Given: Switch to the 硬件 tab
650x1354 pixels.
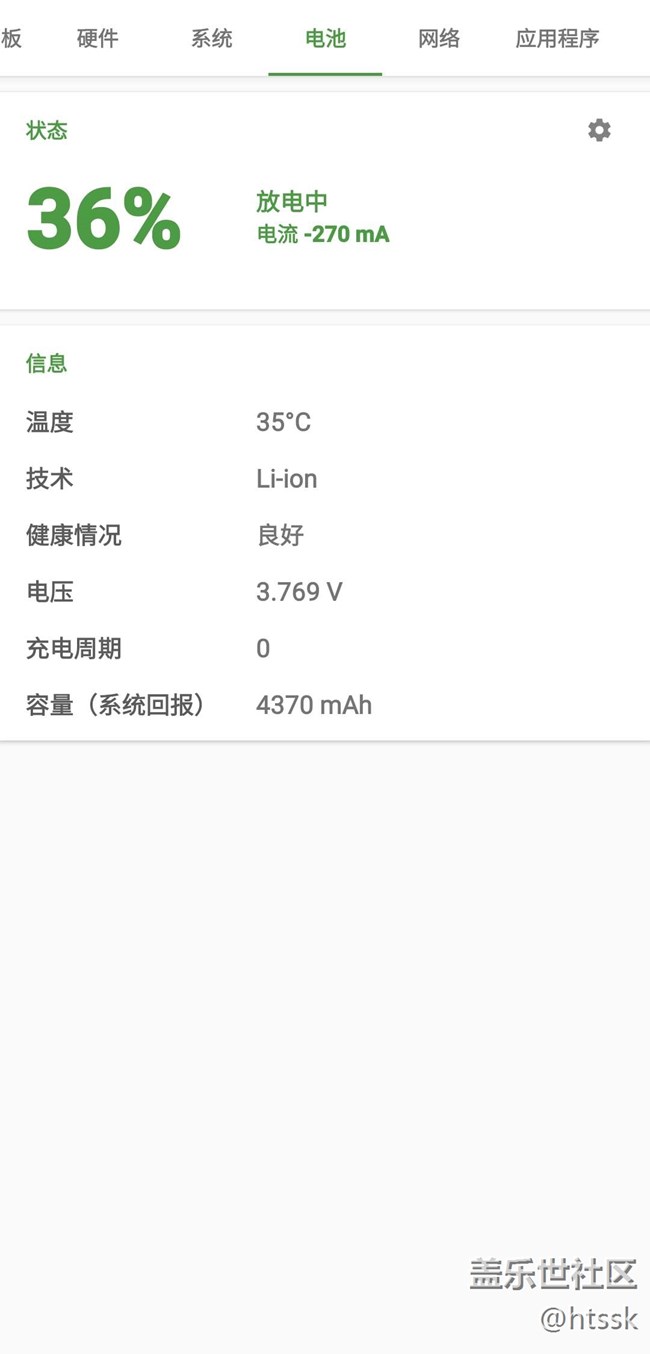Looking at the screenshot, I should coord(98,39).
